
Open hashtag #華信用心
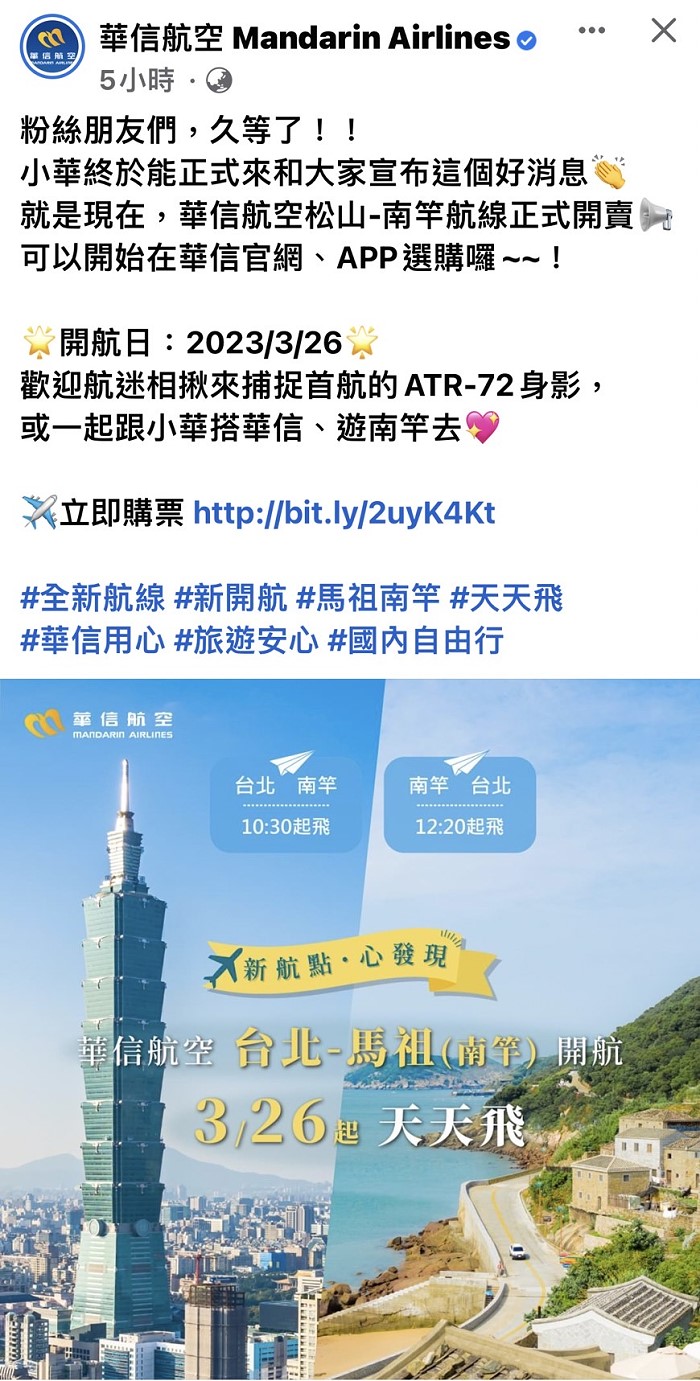point(92,641)
